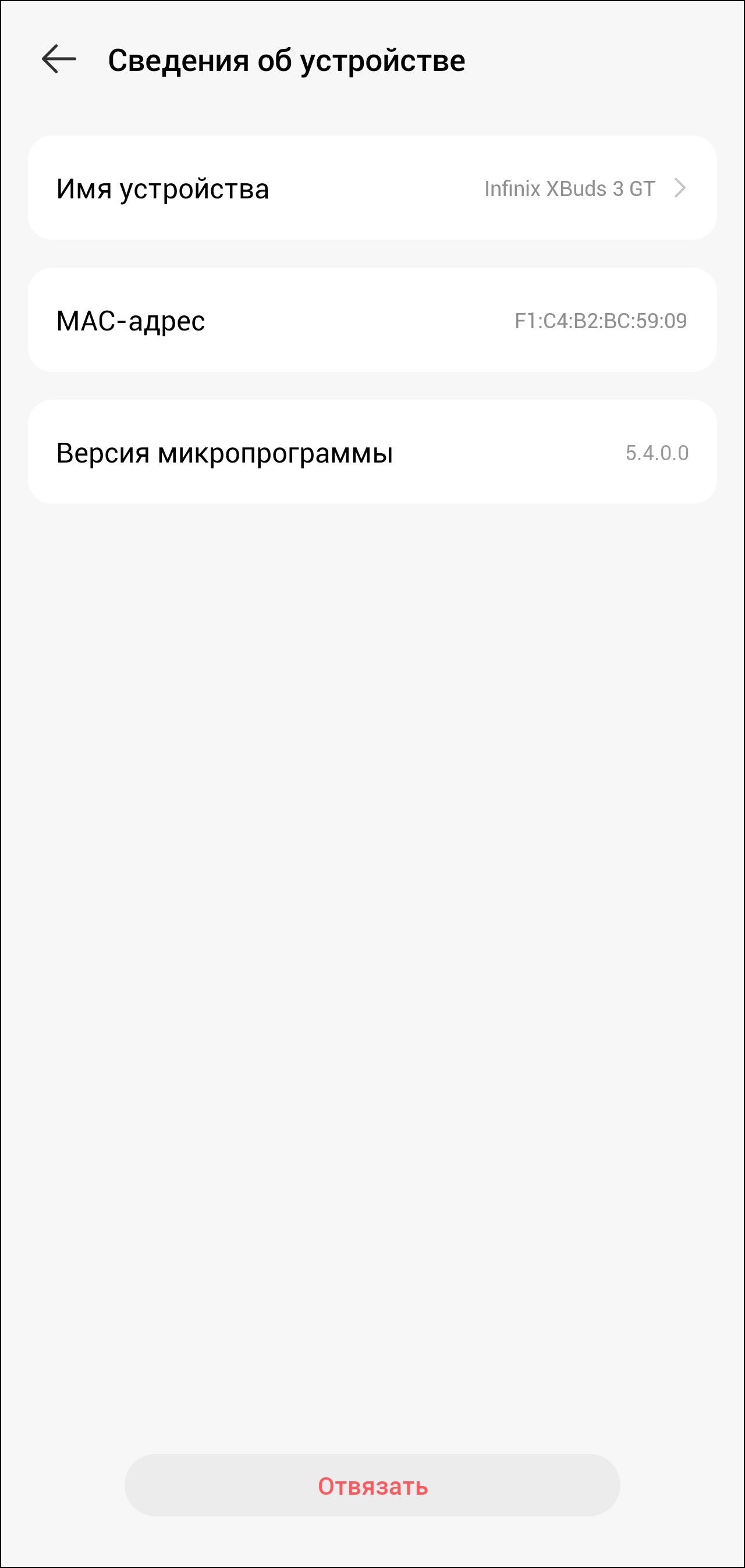Go back using the arrow
The height and width of the screenshot is (1568, 745).
pos(58,60)
